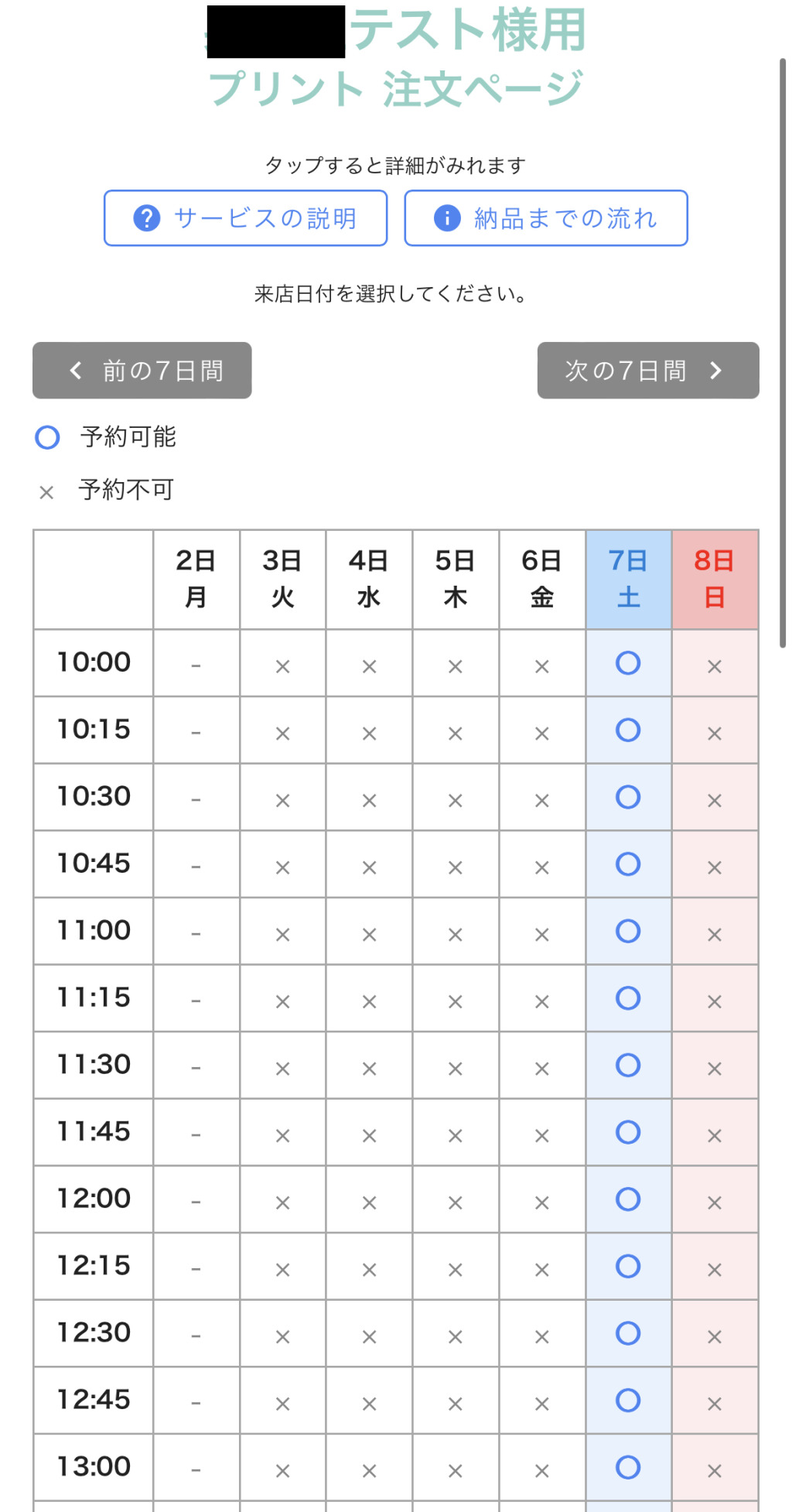
Task: Select the 11:15 Saturday reservation circle
Action: click(x=628, y=997)
